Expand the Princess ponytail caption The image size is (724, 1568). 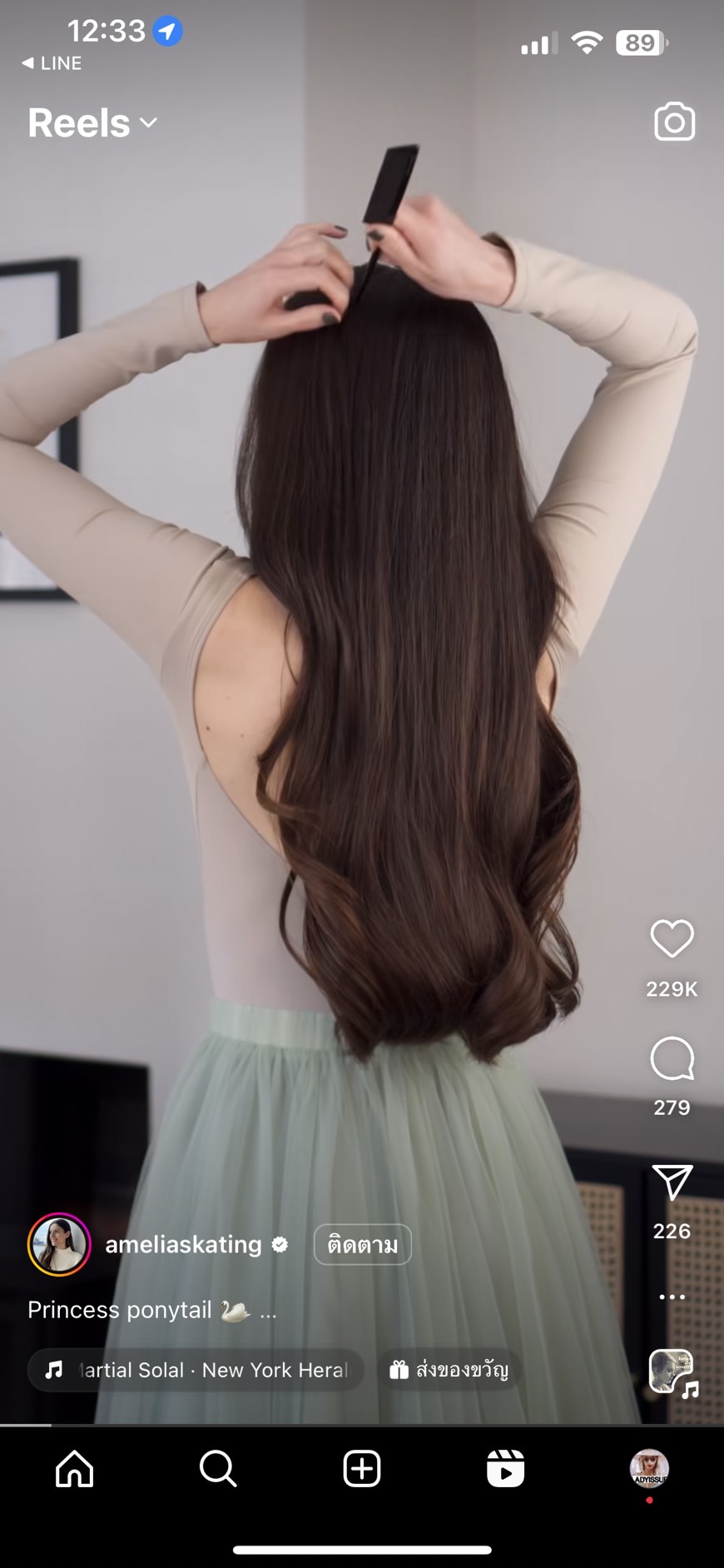tap(152, 1310)
